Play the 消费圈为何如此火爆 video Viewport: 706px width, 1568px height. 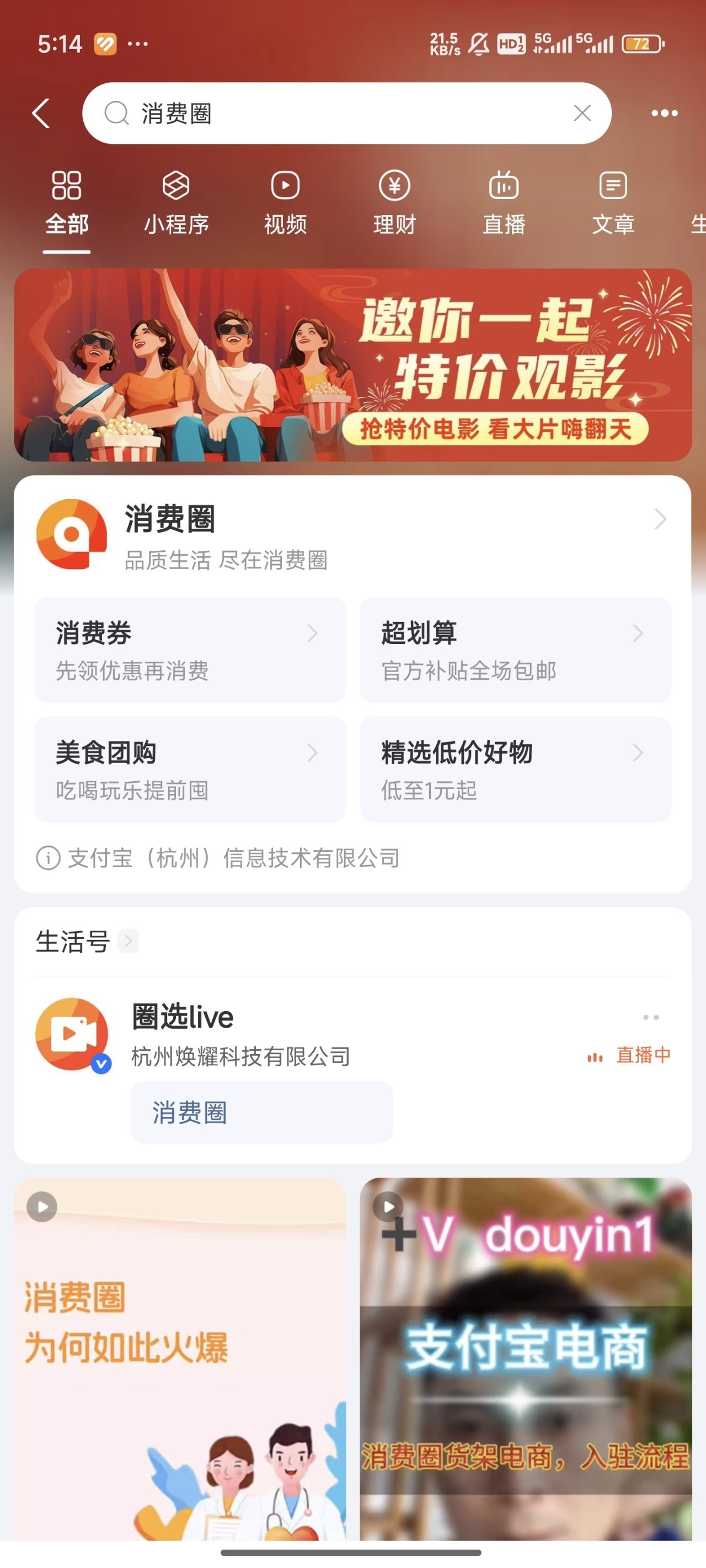[180, 1357]
